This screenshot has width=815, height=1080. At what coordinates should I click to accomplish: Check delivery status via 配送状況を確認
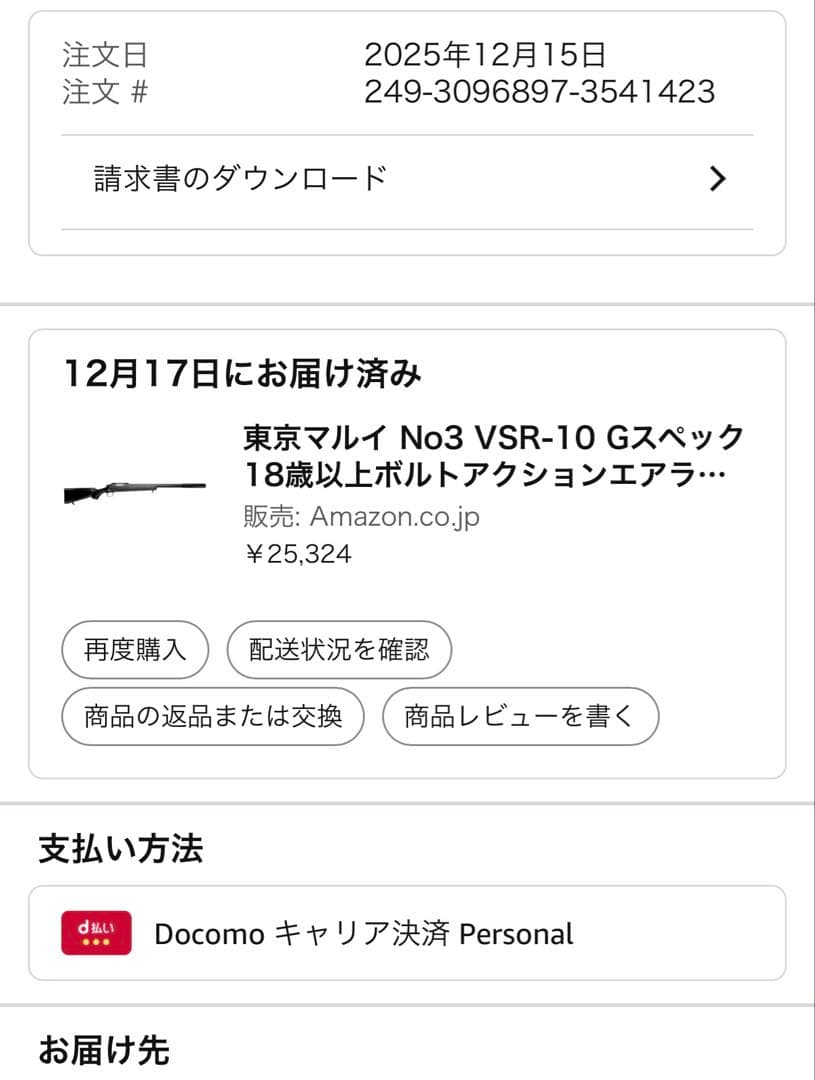(x=339, y=650)
